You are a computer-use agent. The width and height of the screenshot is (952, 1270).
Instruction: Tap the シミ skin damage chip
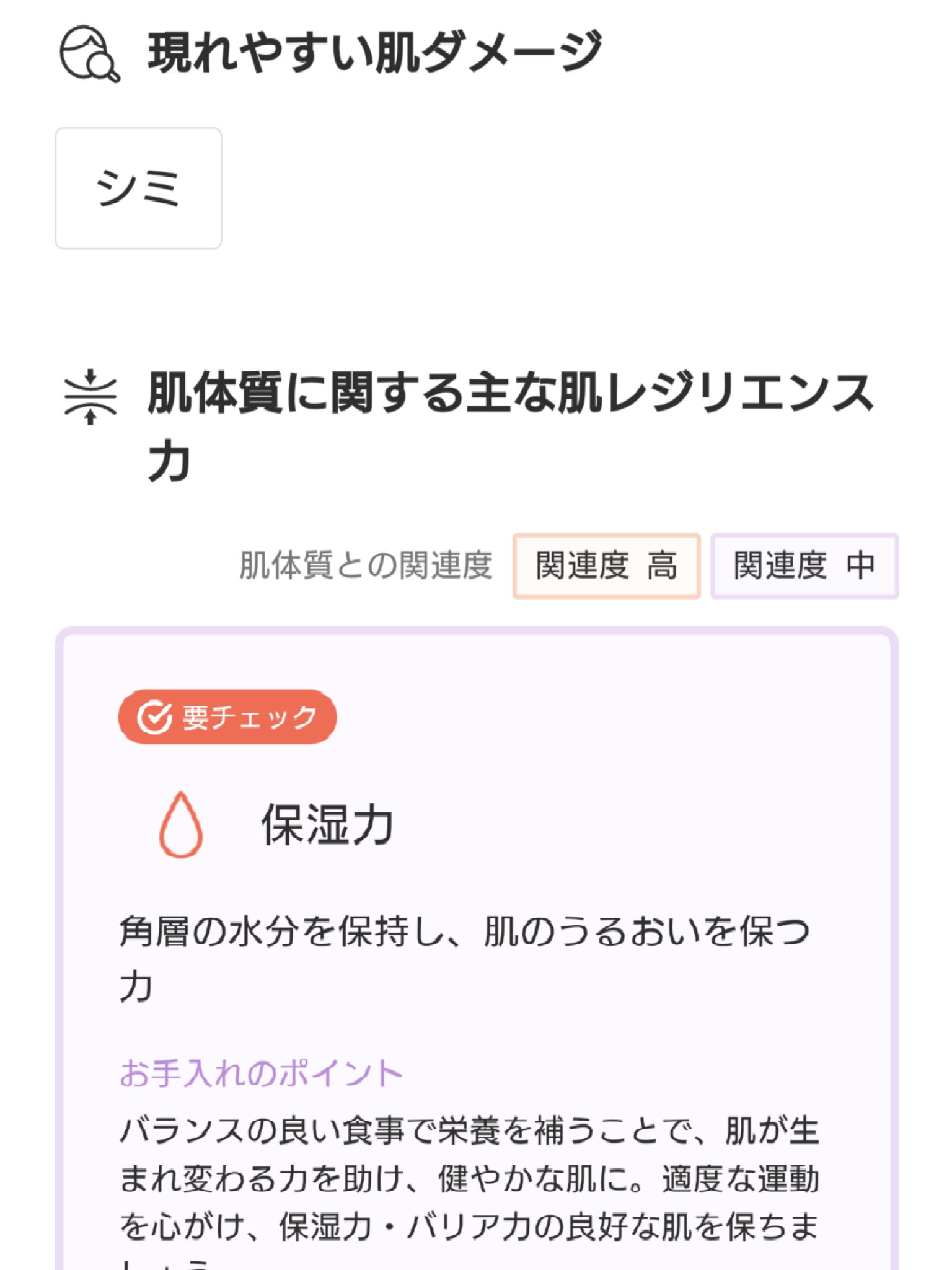138,188
